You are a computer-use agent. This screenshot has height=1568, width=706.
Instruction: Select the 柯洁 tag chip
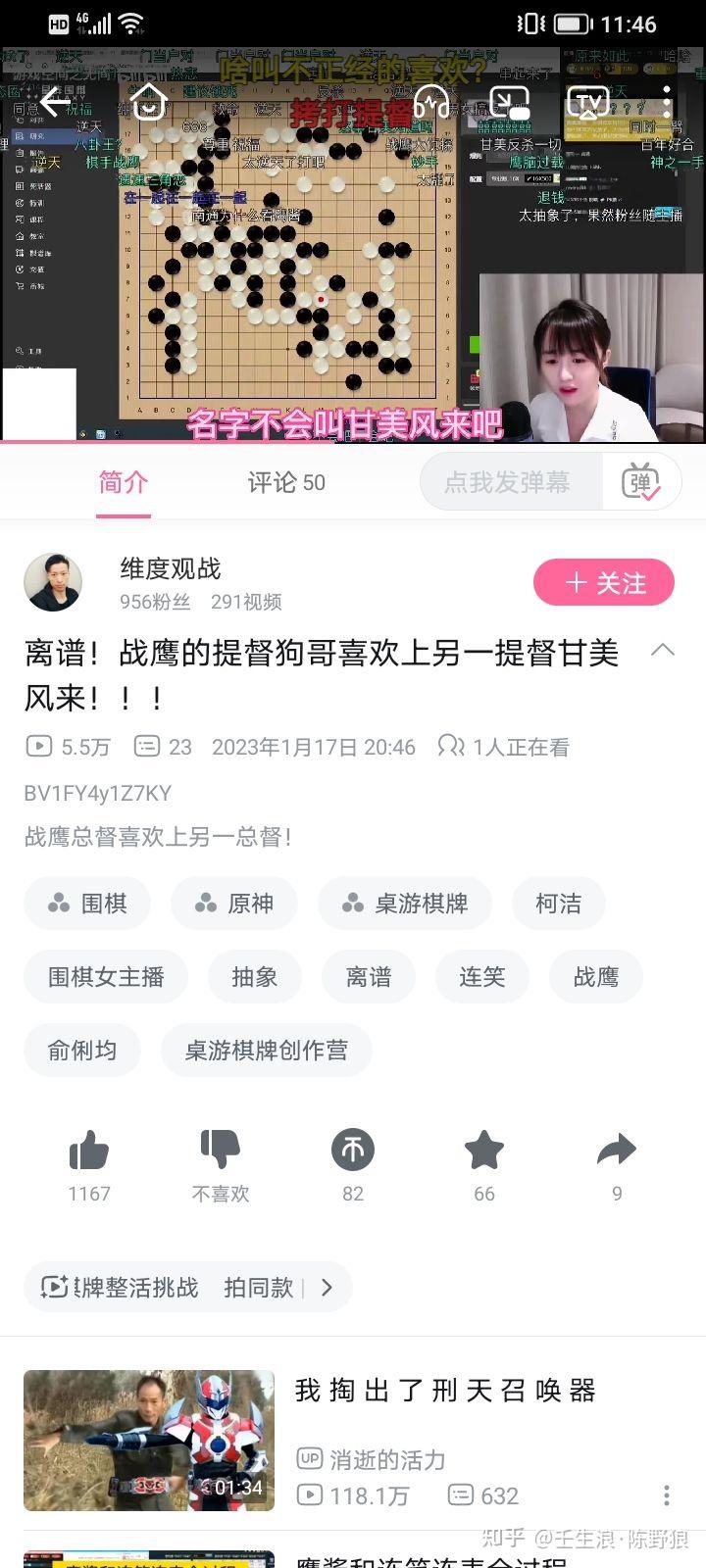coord(558,904)
